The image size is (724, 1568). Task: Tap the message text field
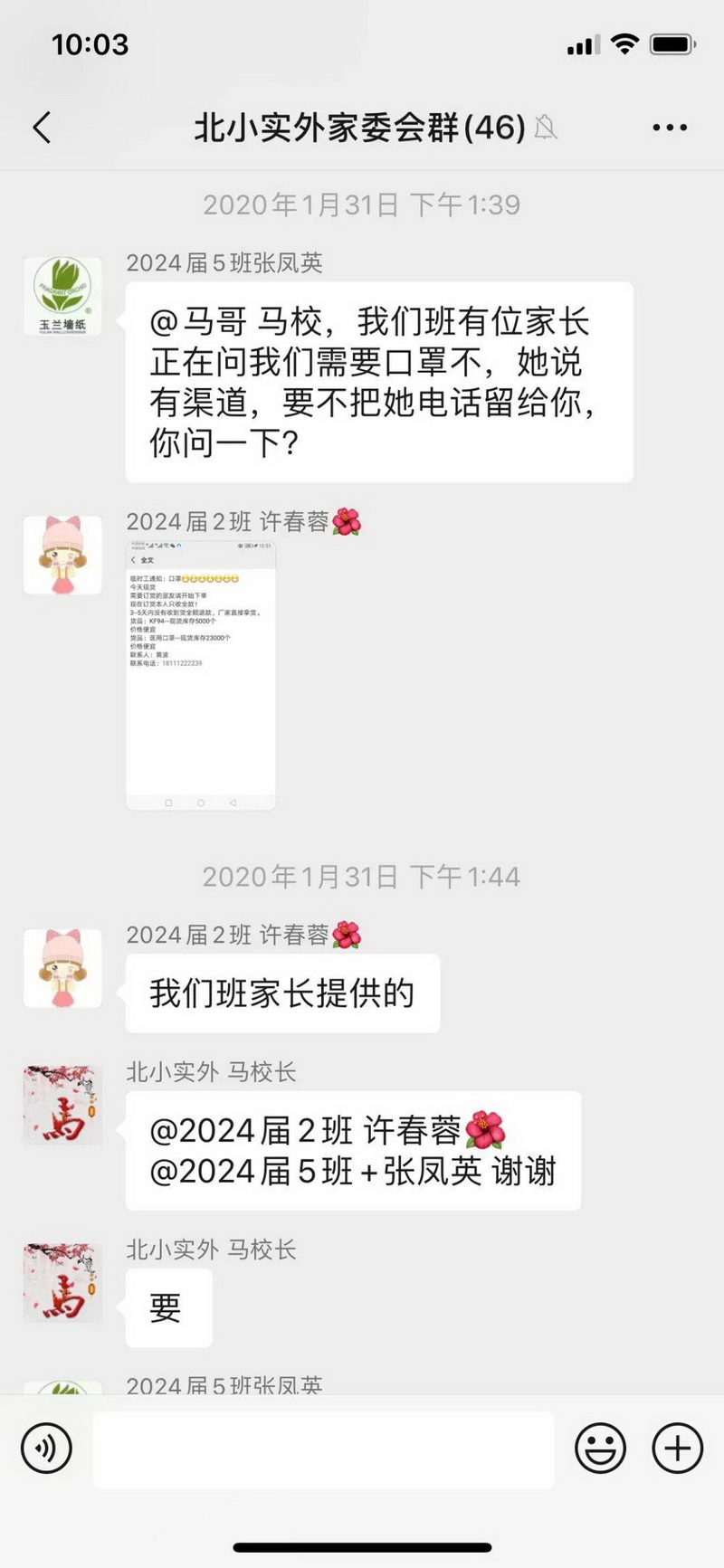(x=323, y=1449)
